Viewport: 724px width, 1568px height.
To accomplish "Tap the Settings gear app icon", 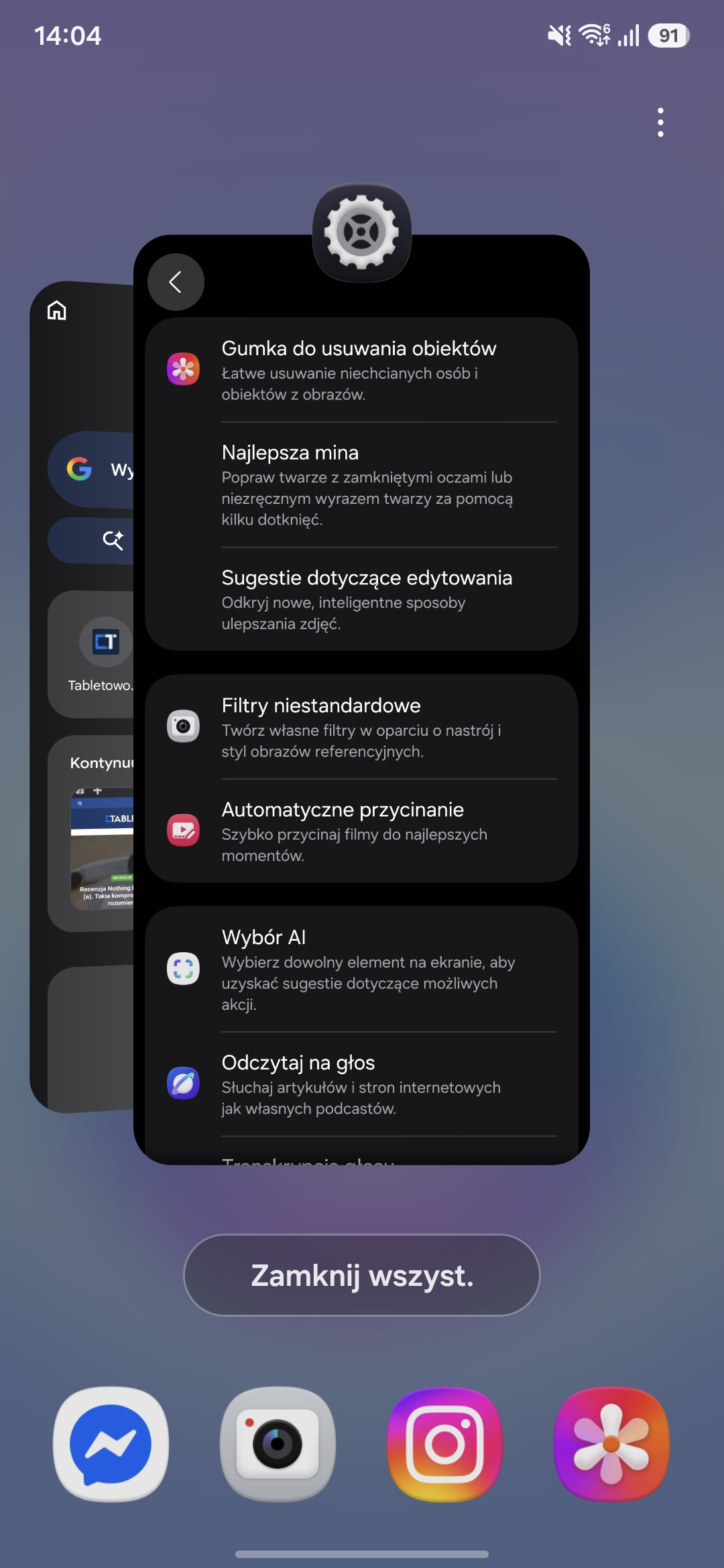I will click(361, 233).
